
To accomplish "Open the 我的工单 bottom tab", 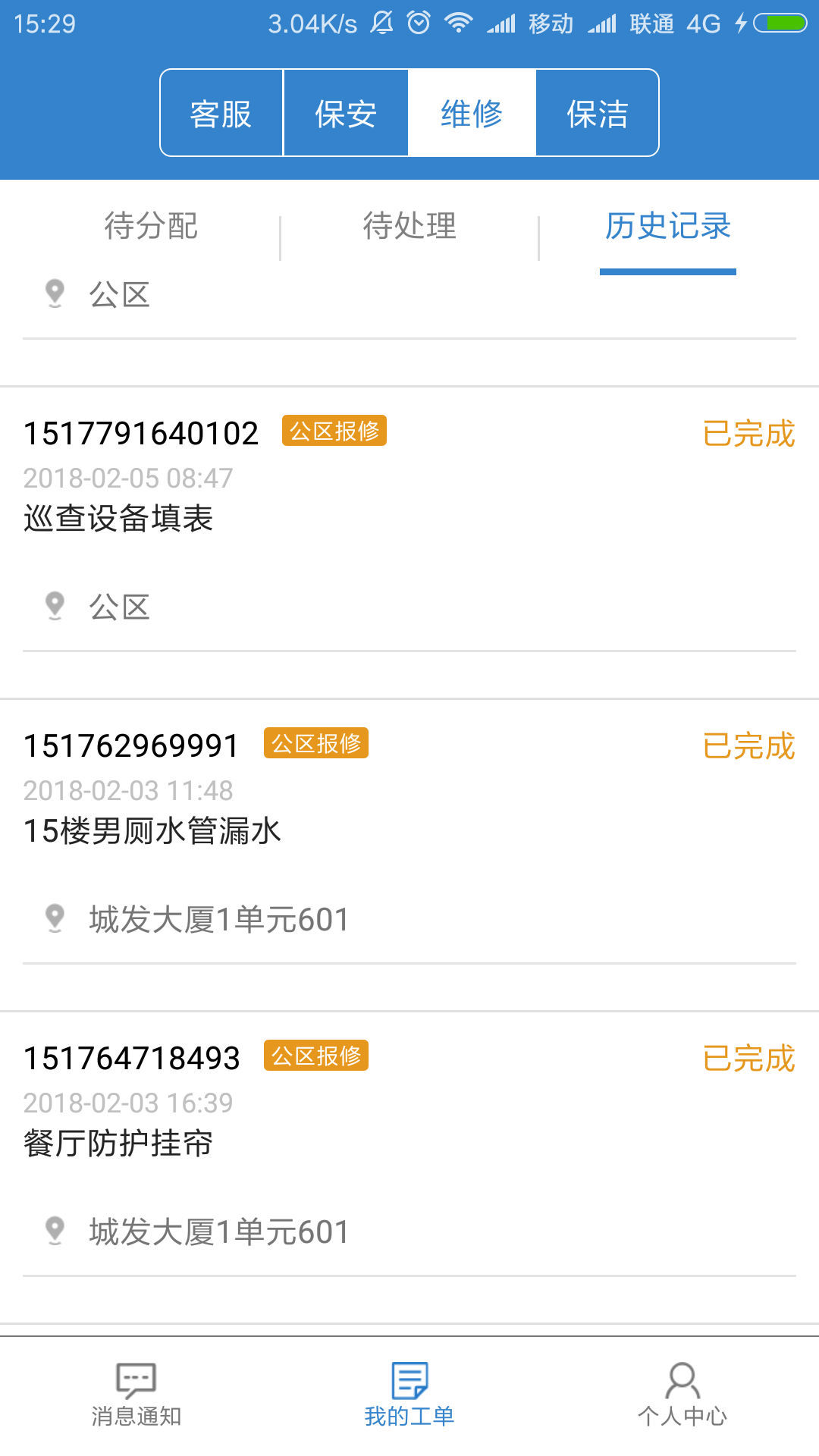I will (x=409, y=1395).
